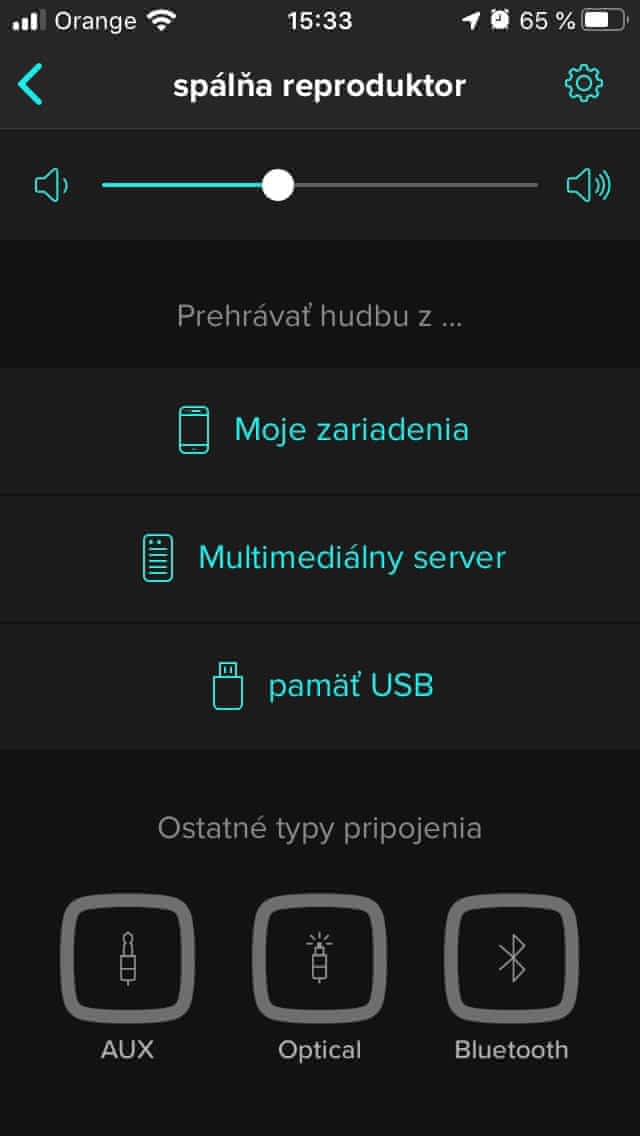Tap the volume slider knob
Viewport: 640px width, 1136px height.
277,185
